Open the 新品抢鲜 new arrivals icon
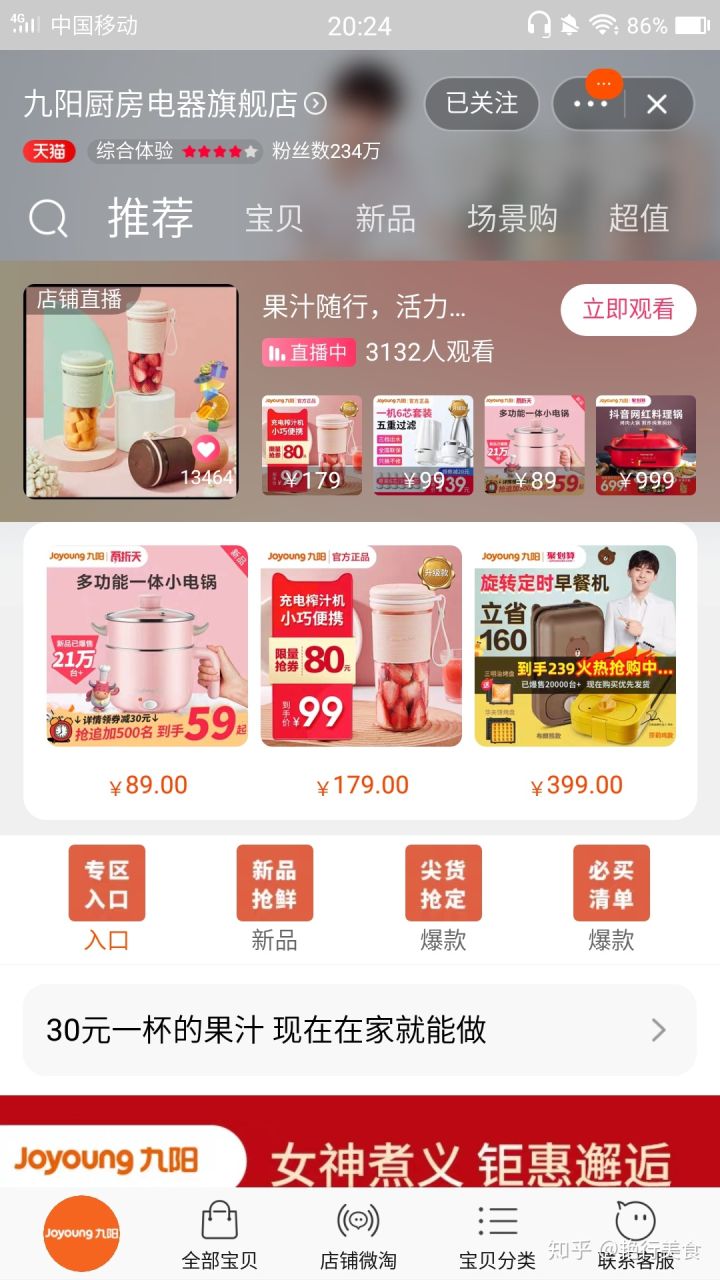This screenshot has height=1280, width=720. click(x=273, y=883)
